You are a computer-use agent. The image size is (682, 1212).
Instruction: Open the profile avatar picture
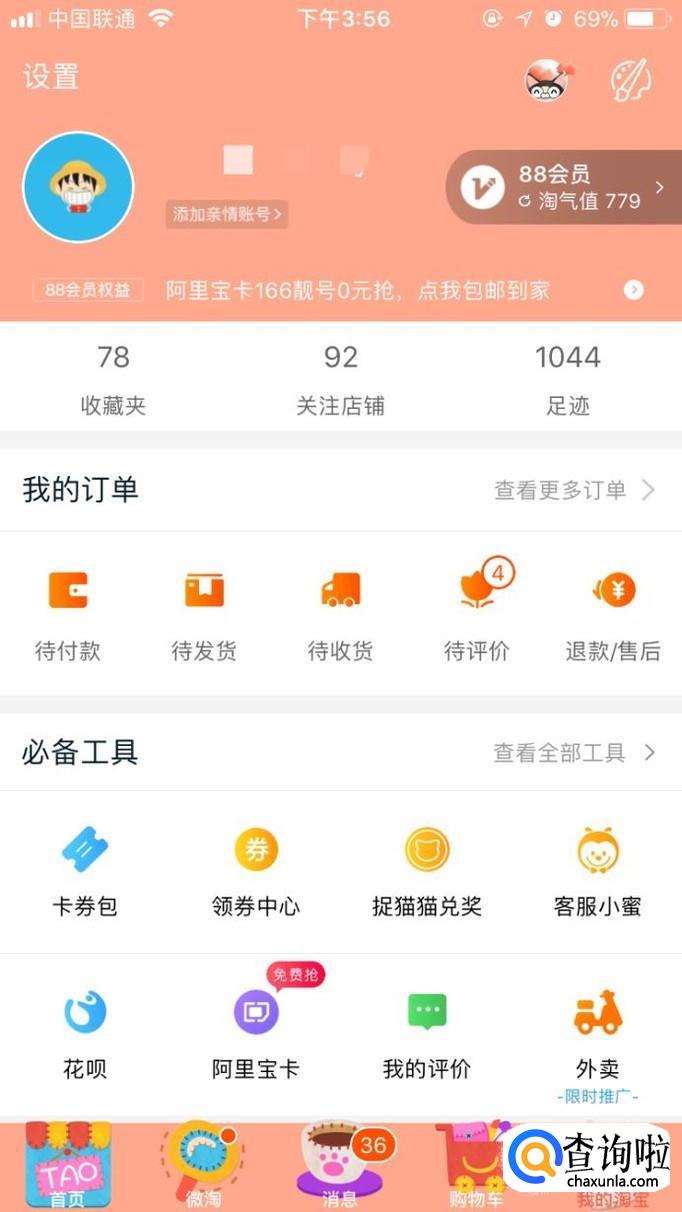click(x=78, y=187)
